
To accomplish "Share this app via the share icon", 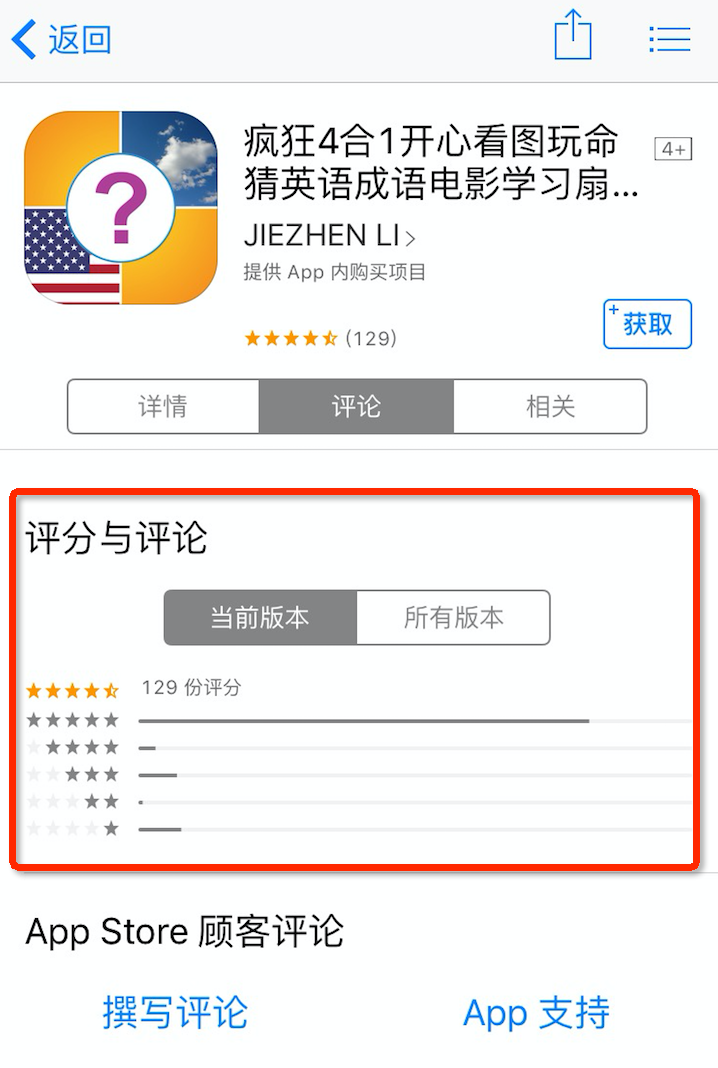I will [x=573, y=38].
